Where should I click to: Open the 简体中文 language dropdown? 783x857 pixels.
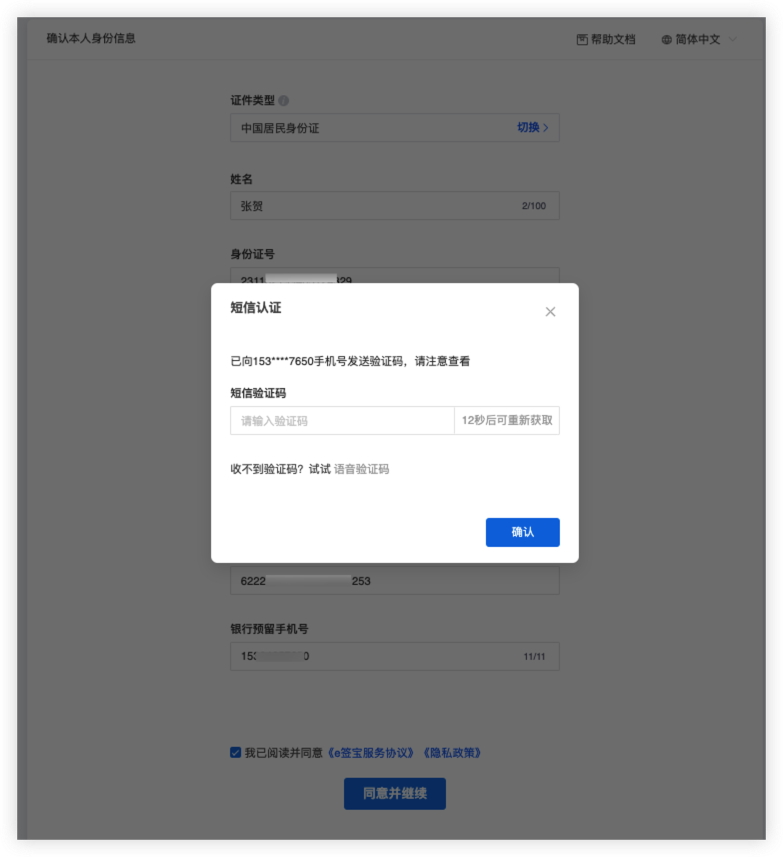coord(699,39)
